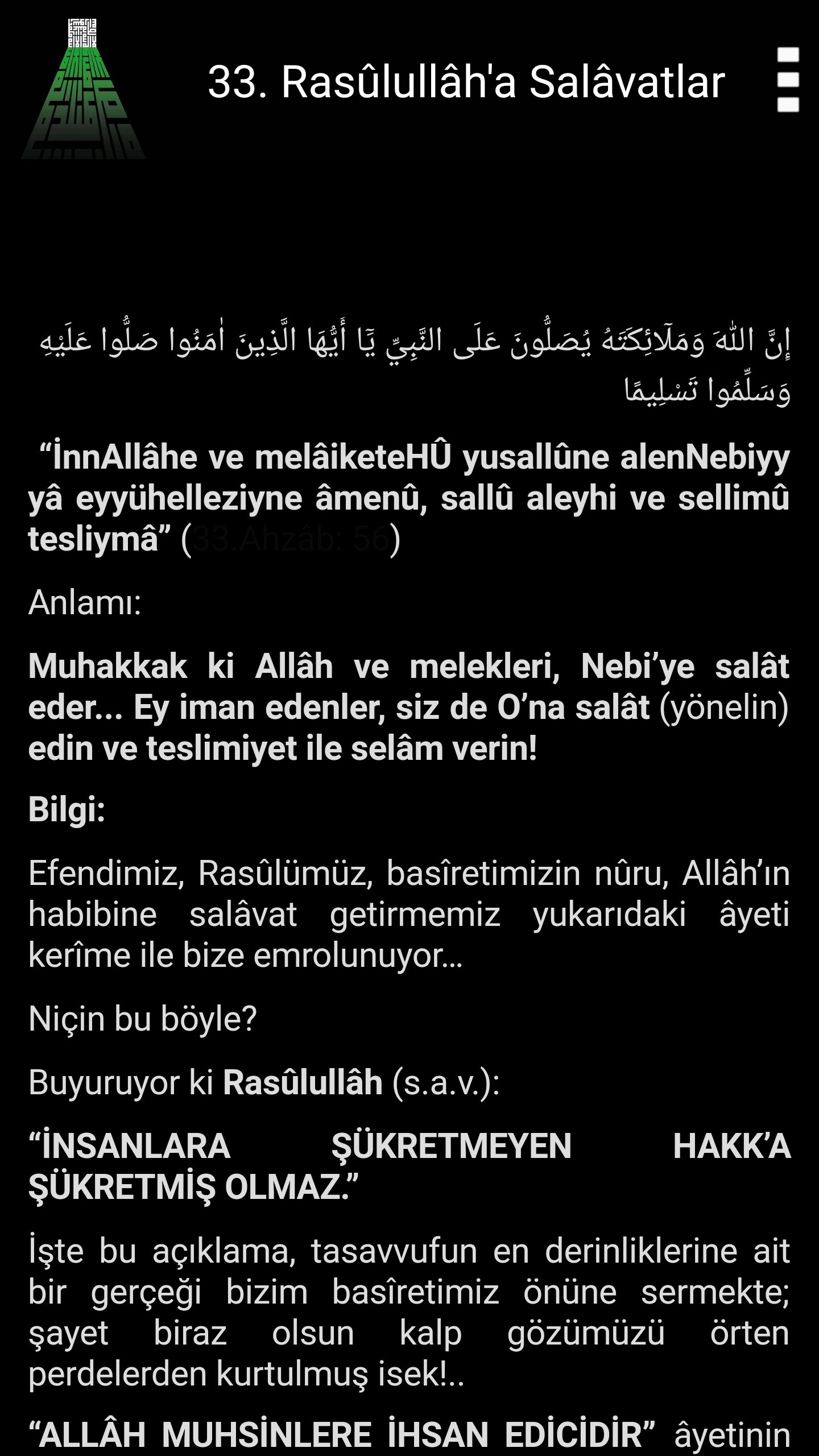Tap the transliteration beginning with İnnAllâhe
This screenshot has height=1456, width=819.
[409, 495]
